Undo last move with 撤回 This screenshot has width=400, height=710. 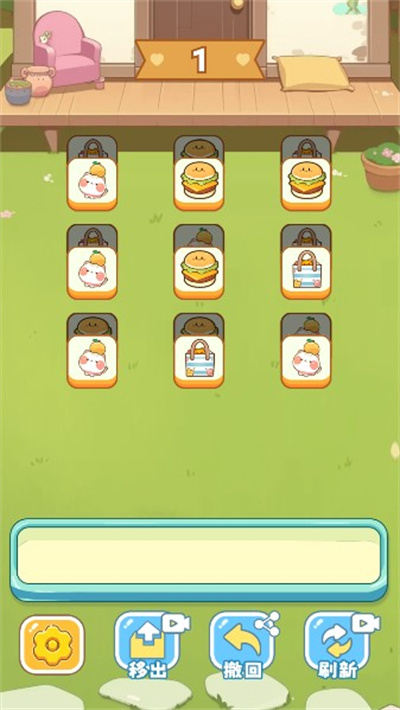(x=242, y=645)
